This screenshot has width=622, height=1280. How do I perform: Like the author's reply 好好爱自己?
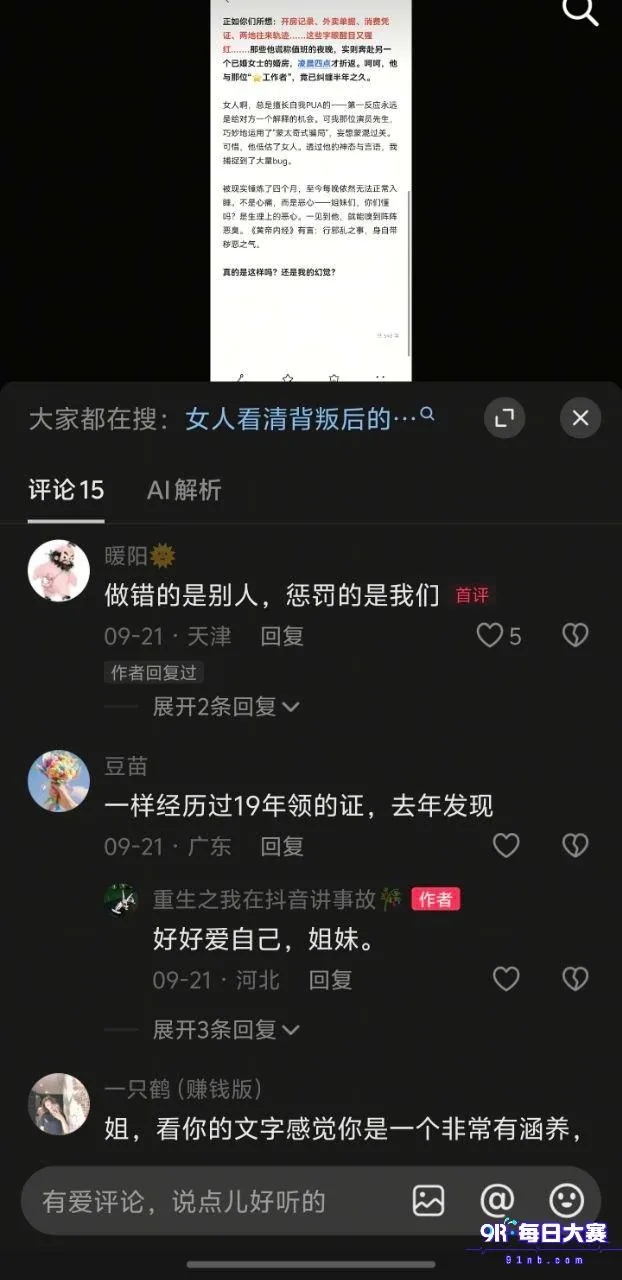pos(506,979)
